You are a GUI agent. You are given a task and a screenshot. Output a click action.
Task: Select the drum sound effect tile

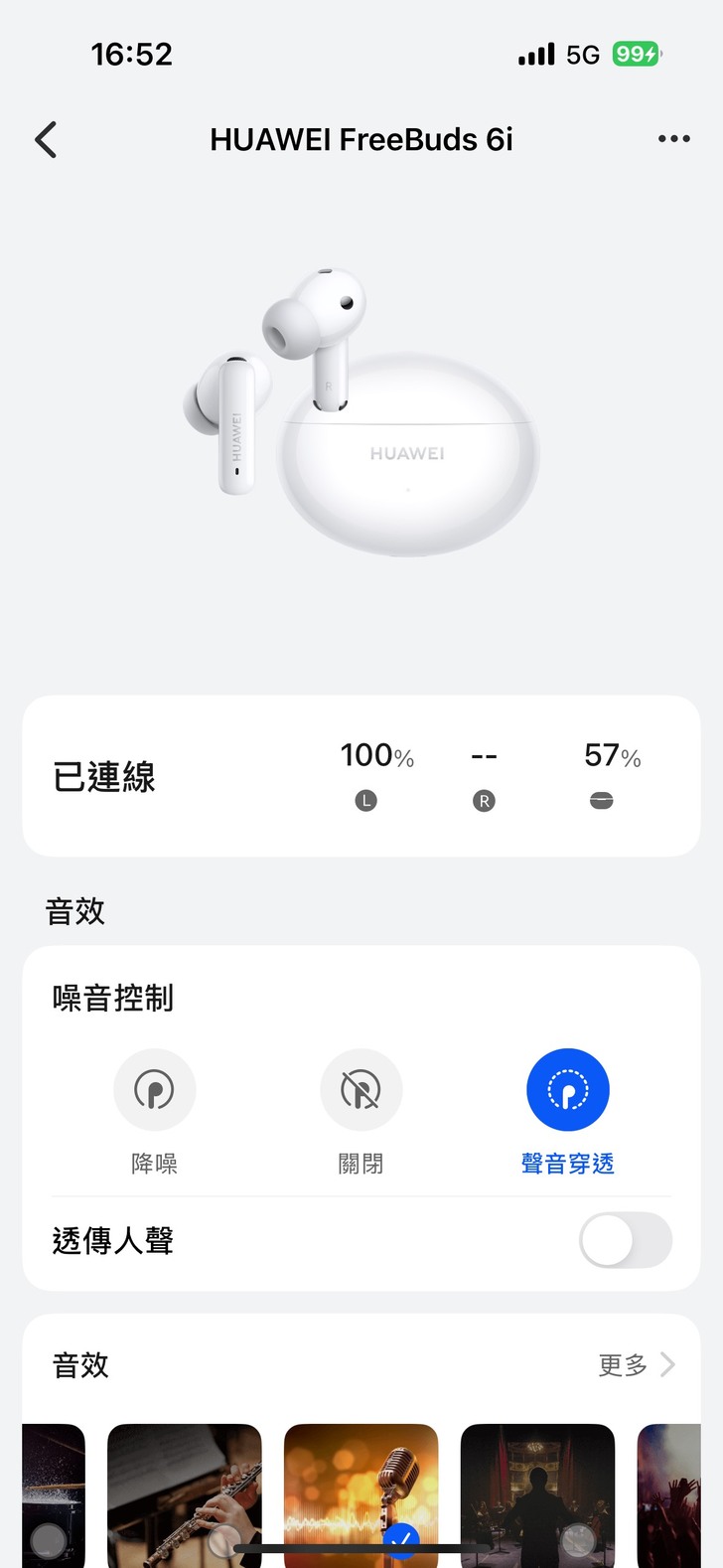click(x=54, y=1490)
